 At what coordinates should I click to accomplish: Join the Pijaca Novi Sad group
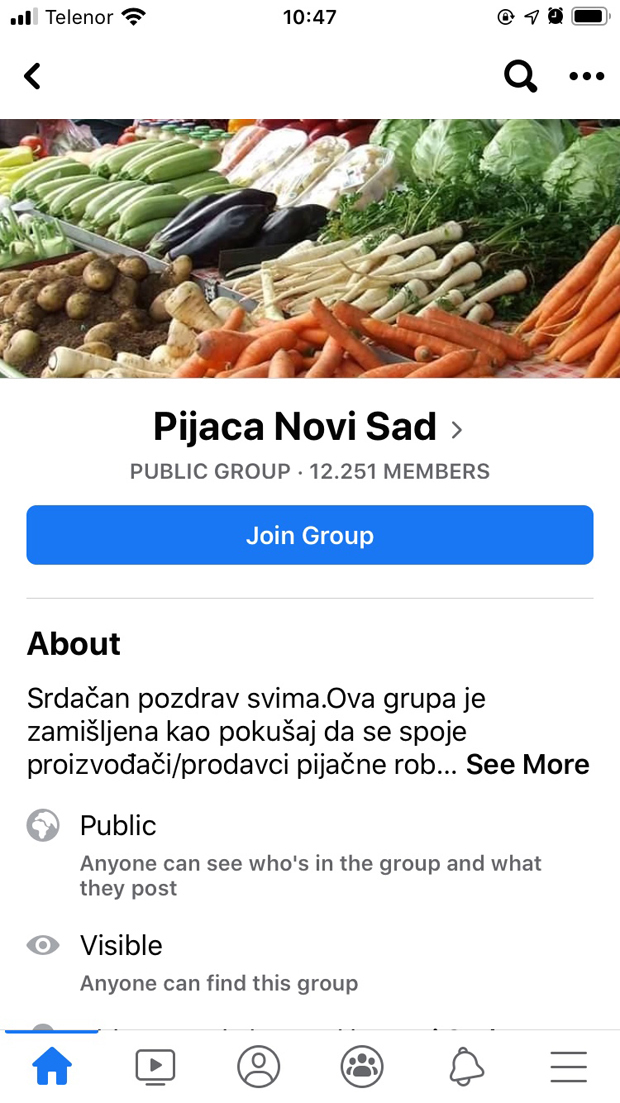pos(310,535)
